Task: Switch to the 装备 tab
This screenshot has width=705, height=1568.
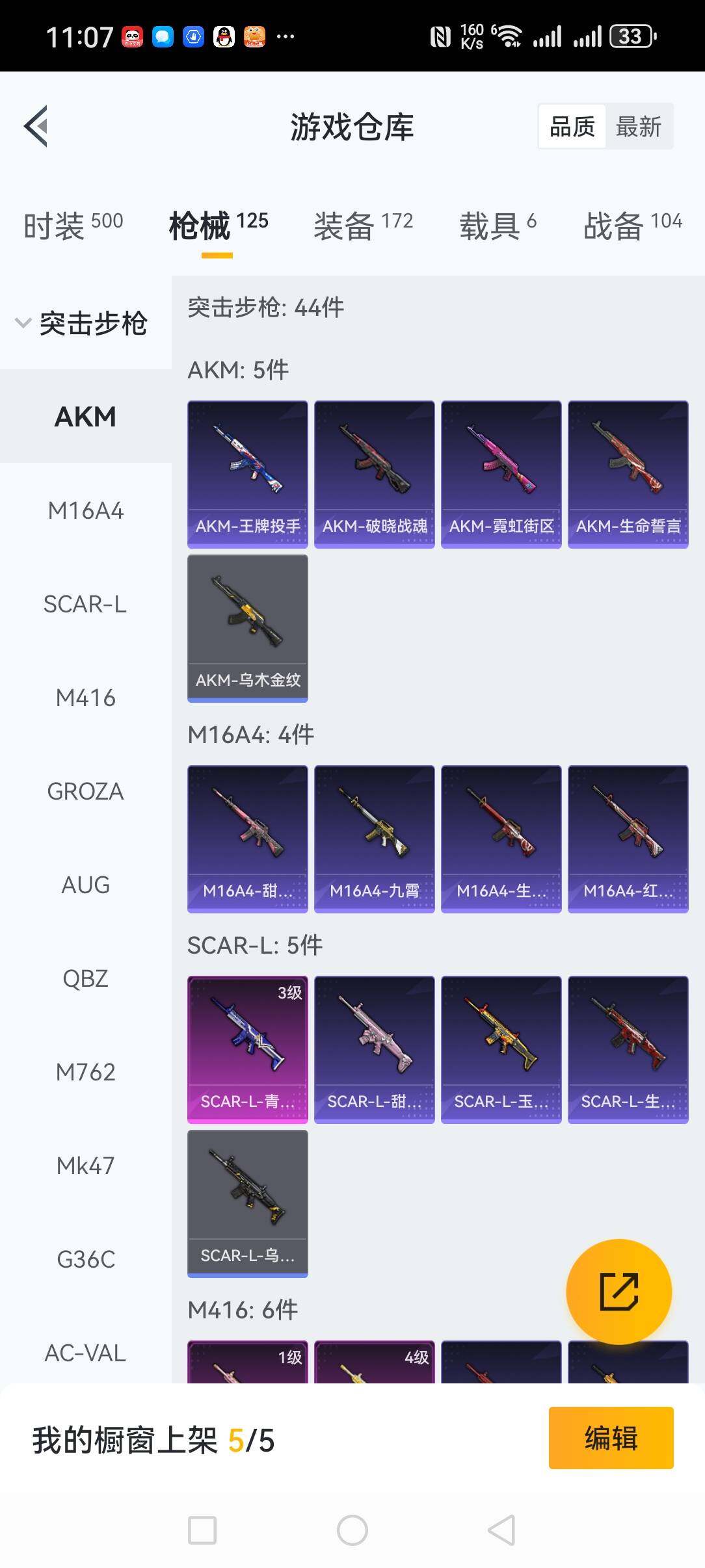Action: pos(363,226)
